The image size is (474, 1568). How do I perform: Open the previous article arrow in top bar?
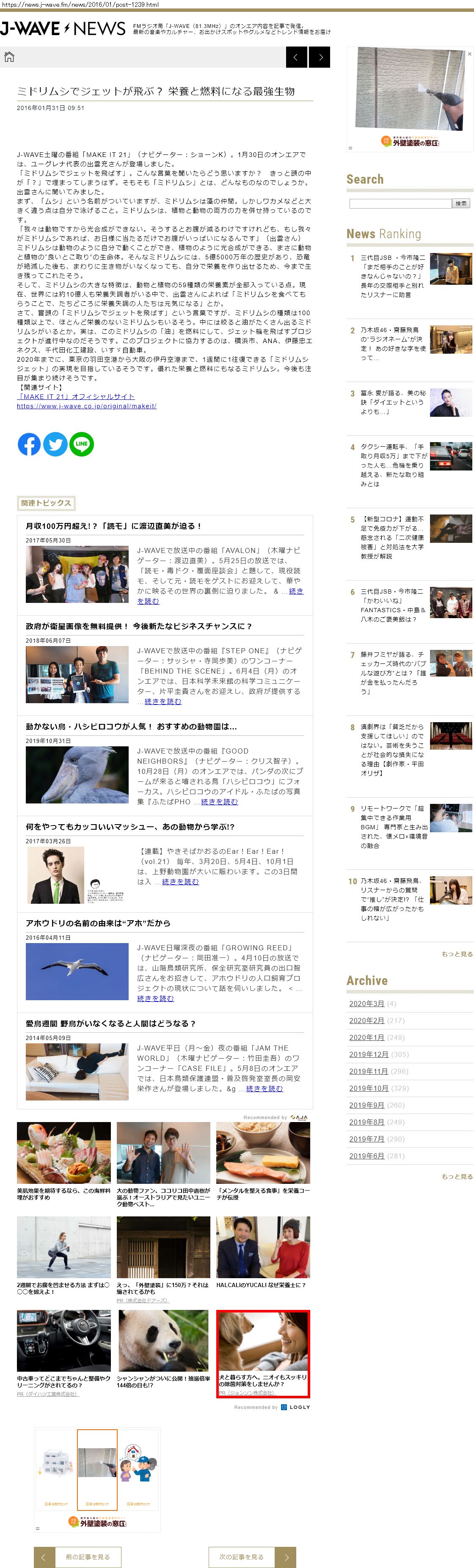pos(296,57)
